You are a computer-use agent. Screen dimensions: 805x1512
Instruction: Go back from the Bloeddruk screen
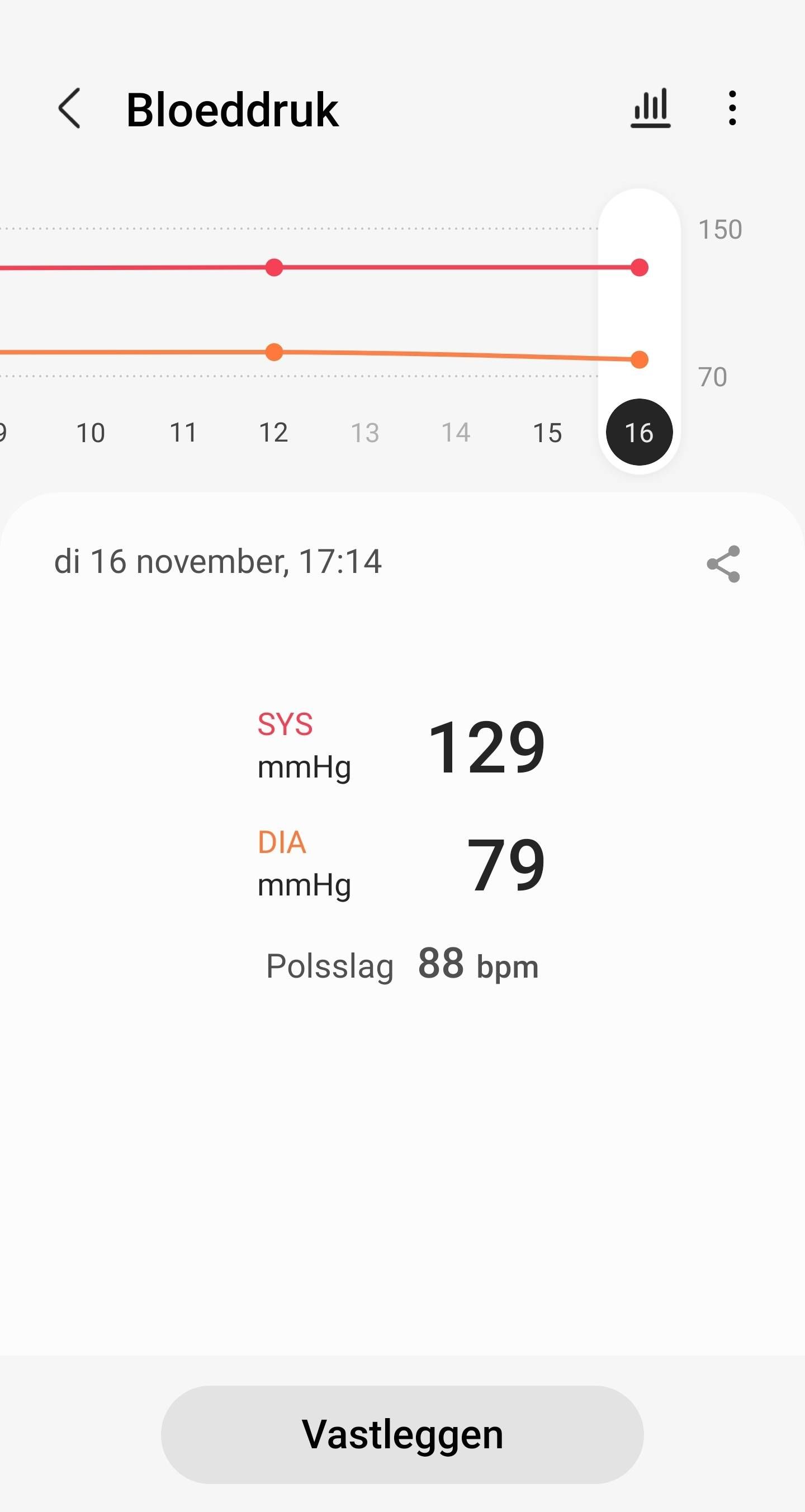click(x=69, y=108)
